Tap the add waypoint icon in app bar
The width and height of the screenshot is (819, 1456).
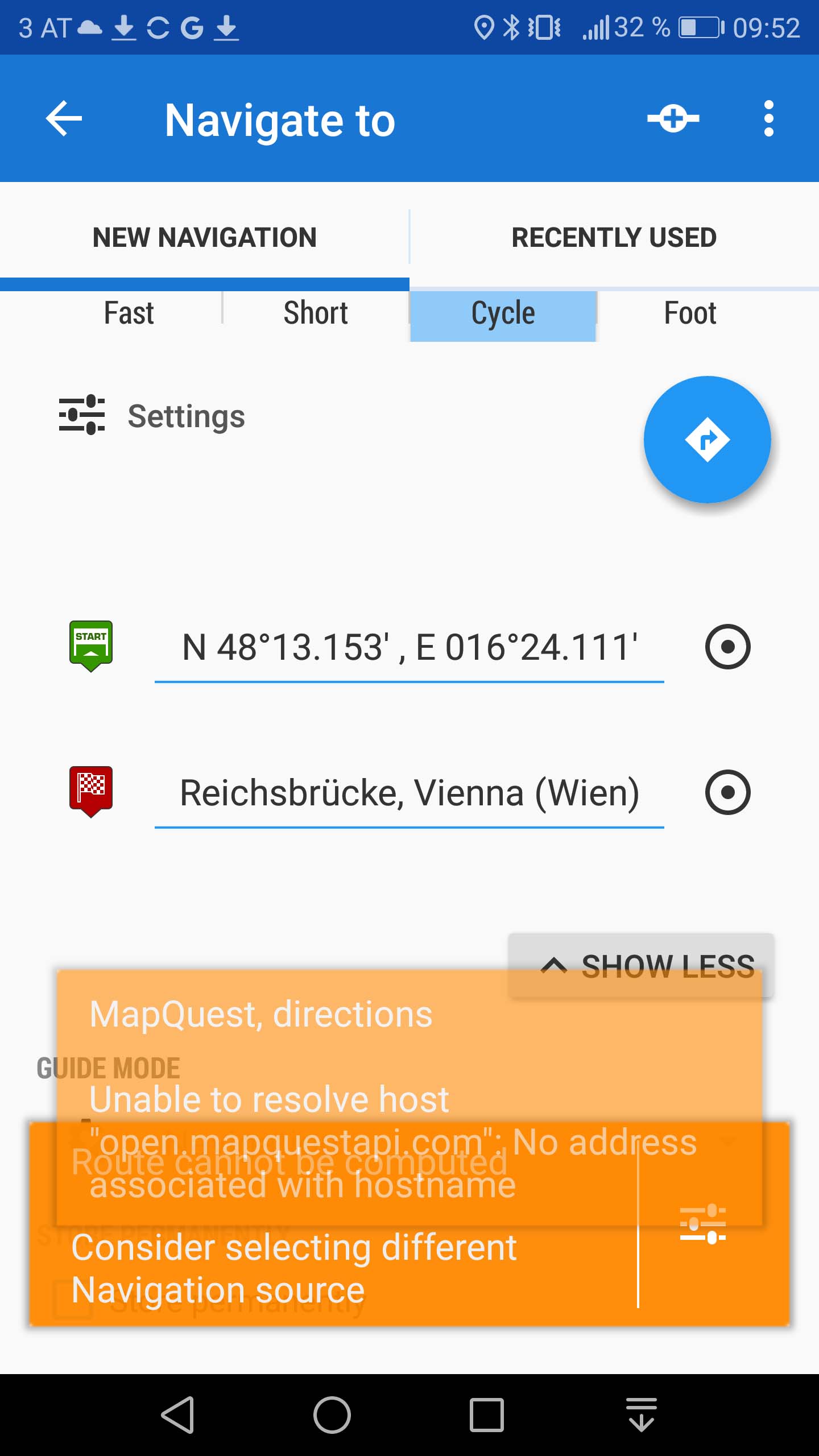tap(673, 119)
